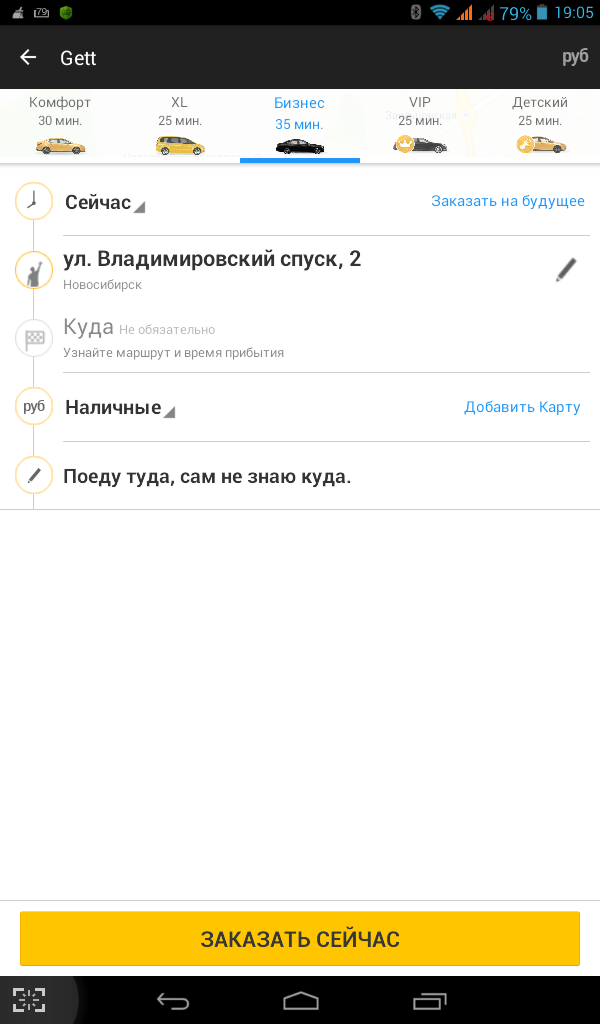Tap the Заказать на будущее link
Image resolution: width=600 pixels, height=1024 pixels.
[x=507, y=201]
